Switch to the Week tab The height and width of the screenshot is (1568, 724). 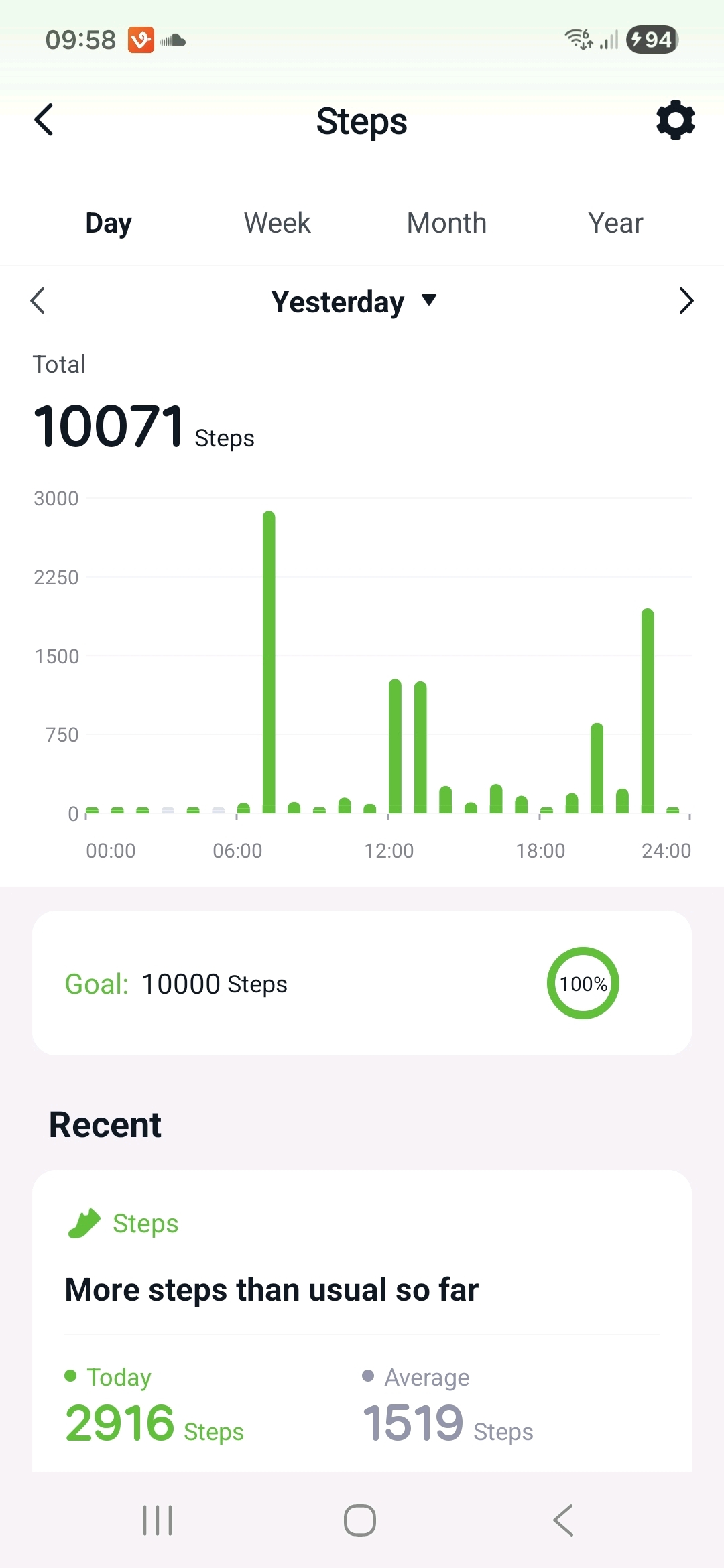[277, 223]
